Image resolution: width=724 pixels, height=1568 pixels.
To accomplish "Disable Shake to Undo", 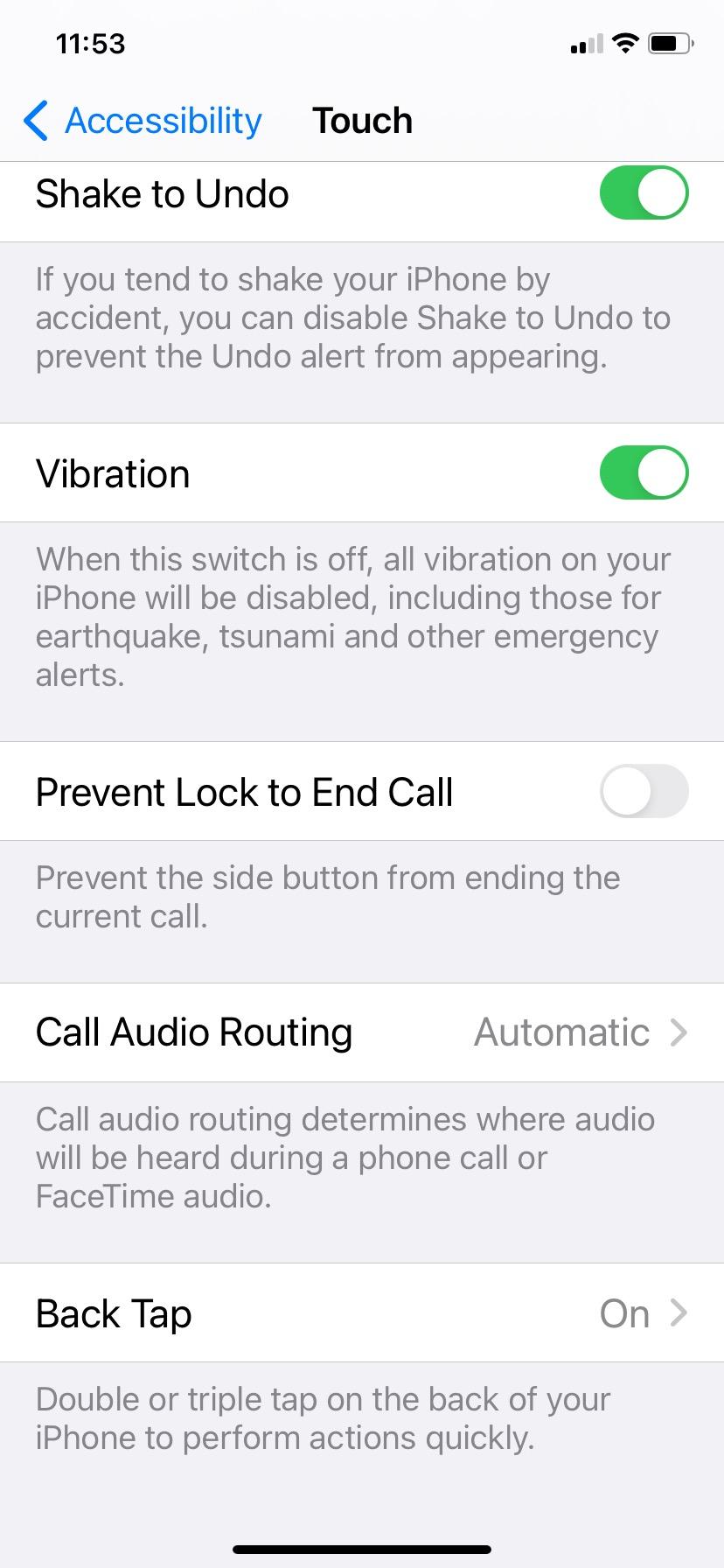I will tap(644, 193).
